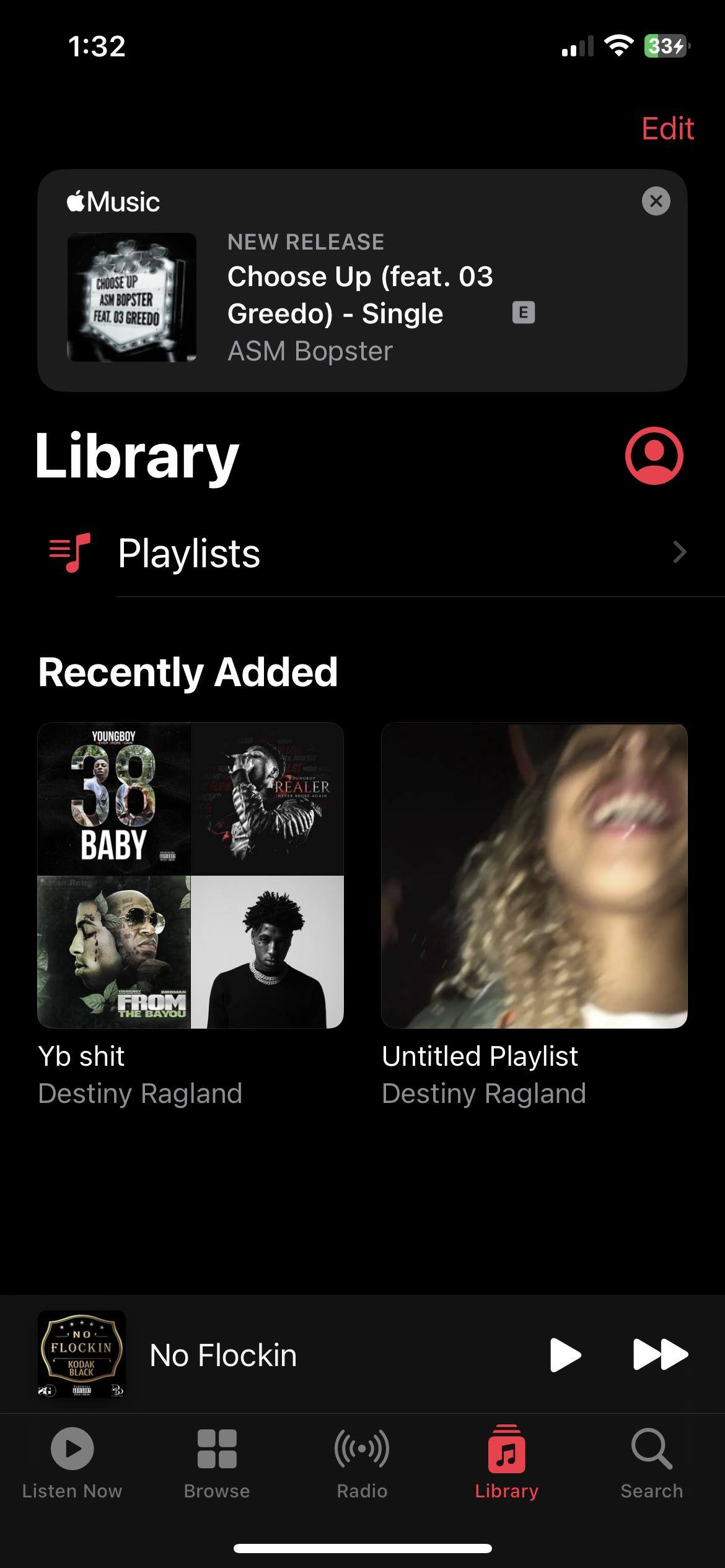Play the song No Flockin
Screen dimensions: 725x1568
click(x=565, y=1355)
